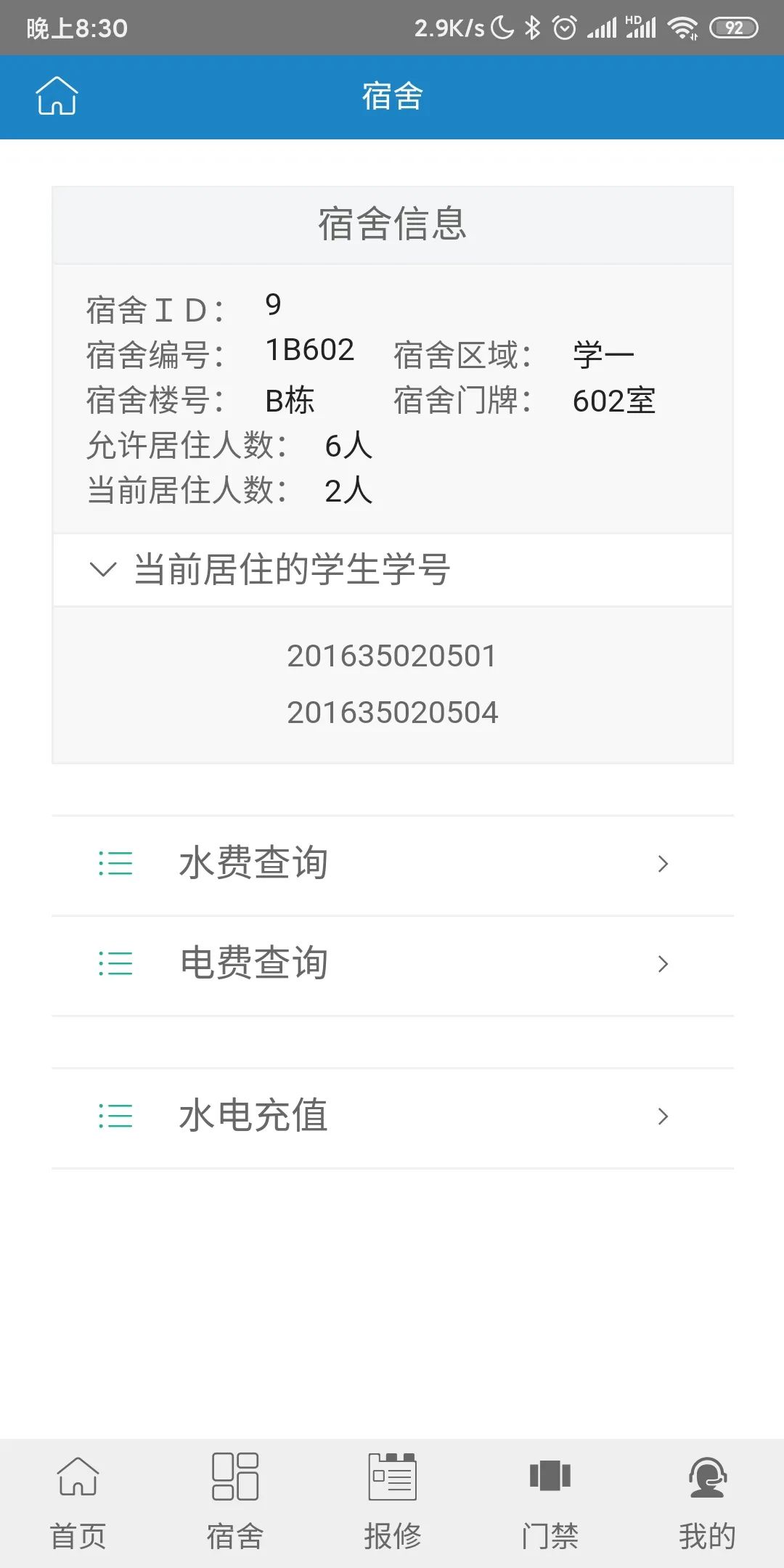
Task: Open the 门禁 tab
Action: click(550, 1503)
